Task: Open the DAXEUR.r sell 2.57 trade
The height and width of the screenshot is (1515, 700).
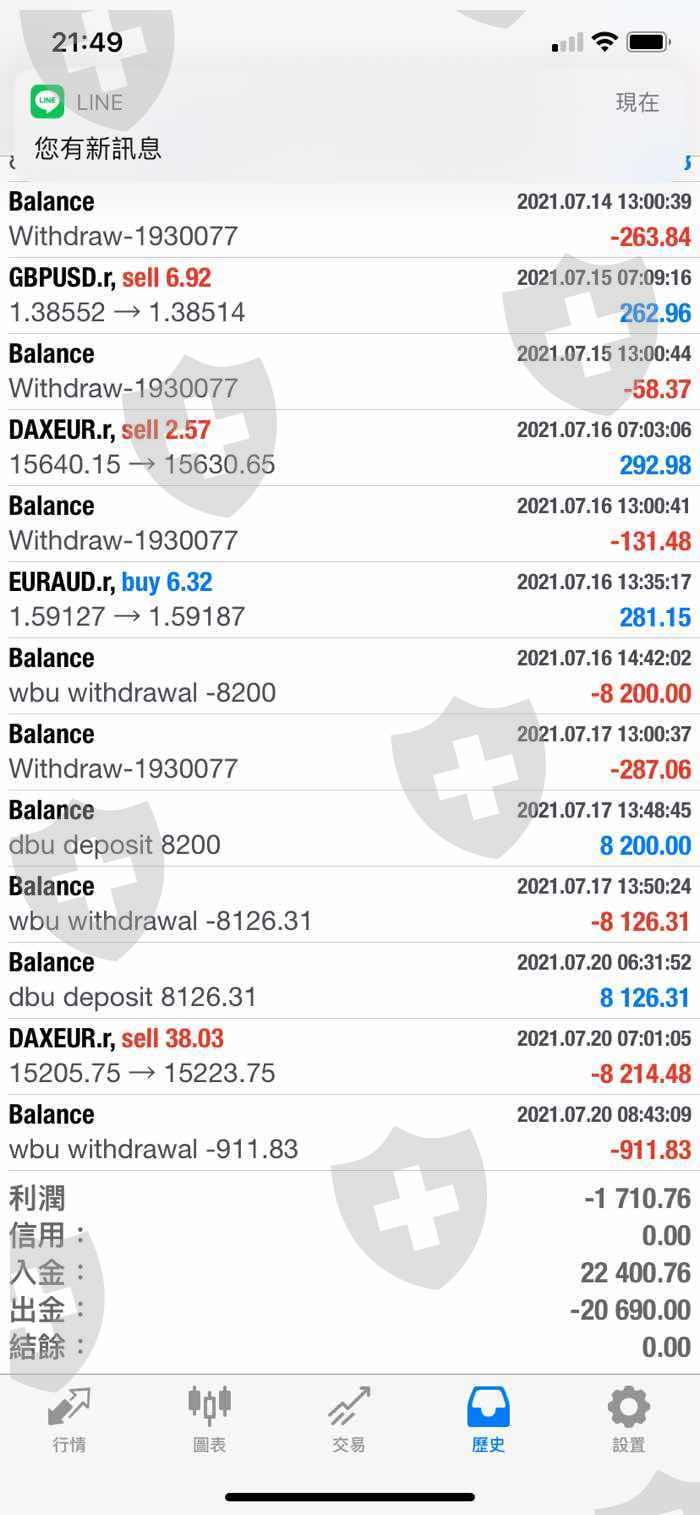Action: tap(350, 448)
